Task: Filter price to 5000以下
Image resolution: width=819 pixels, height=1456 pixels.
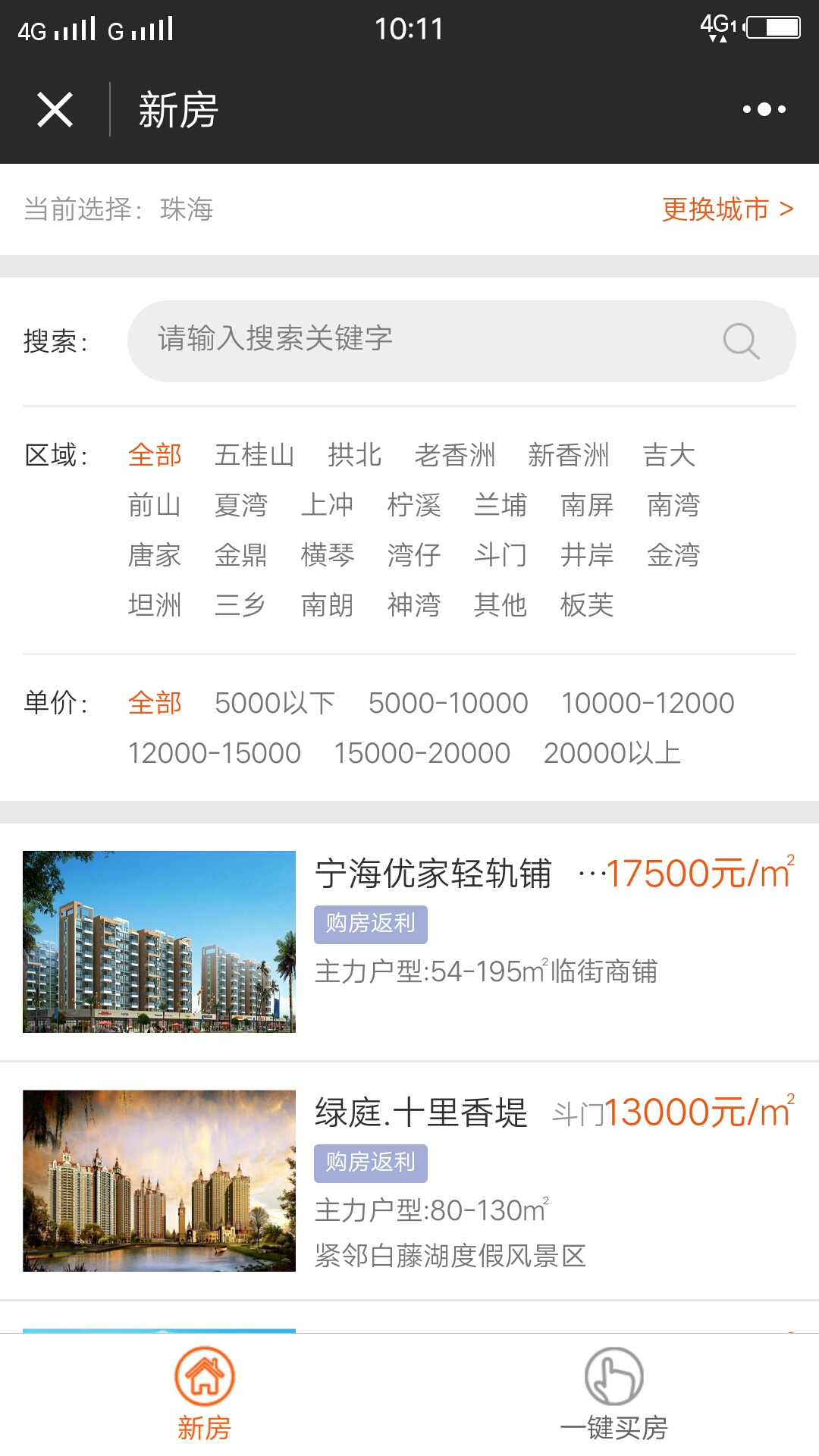Action: [275, 703]
